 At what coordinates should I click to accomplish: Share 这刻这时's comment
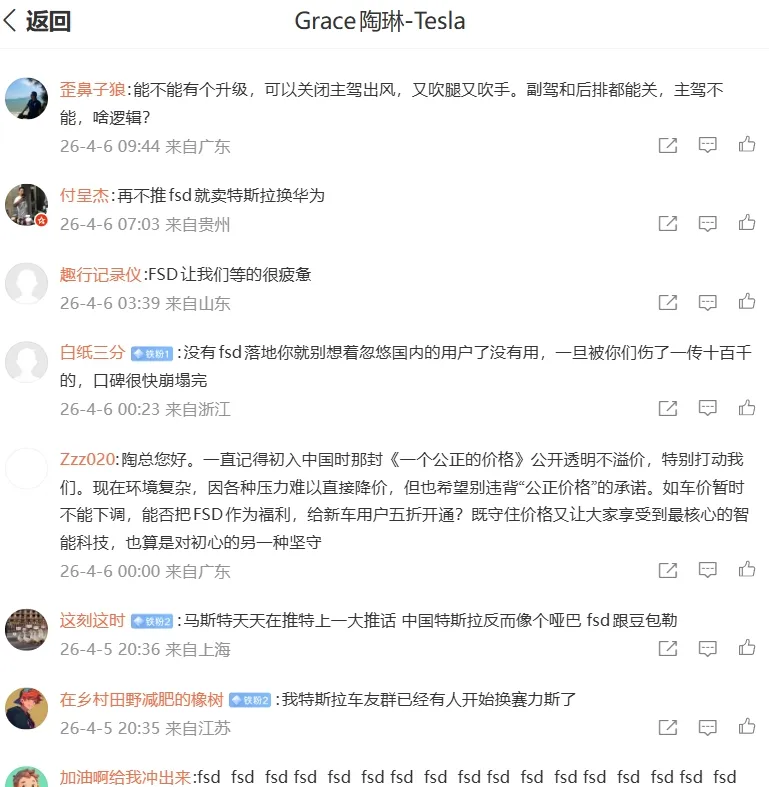tap(668, 649)
